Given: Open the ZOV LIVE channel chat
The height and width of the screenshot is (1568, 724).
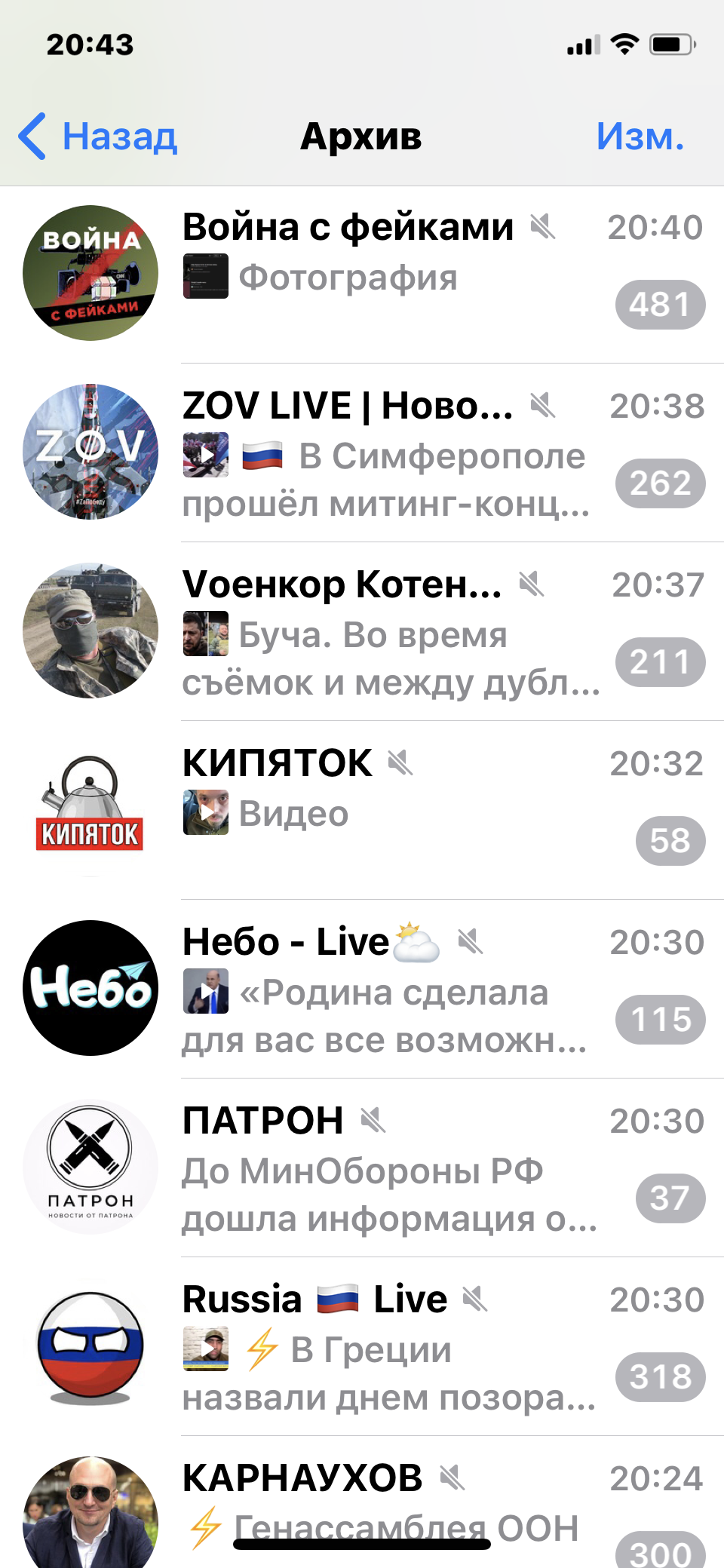Looking at the screenshot, I should click(362, 453).
